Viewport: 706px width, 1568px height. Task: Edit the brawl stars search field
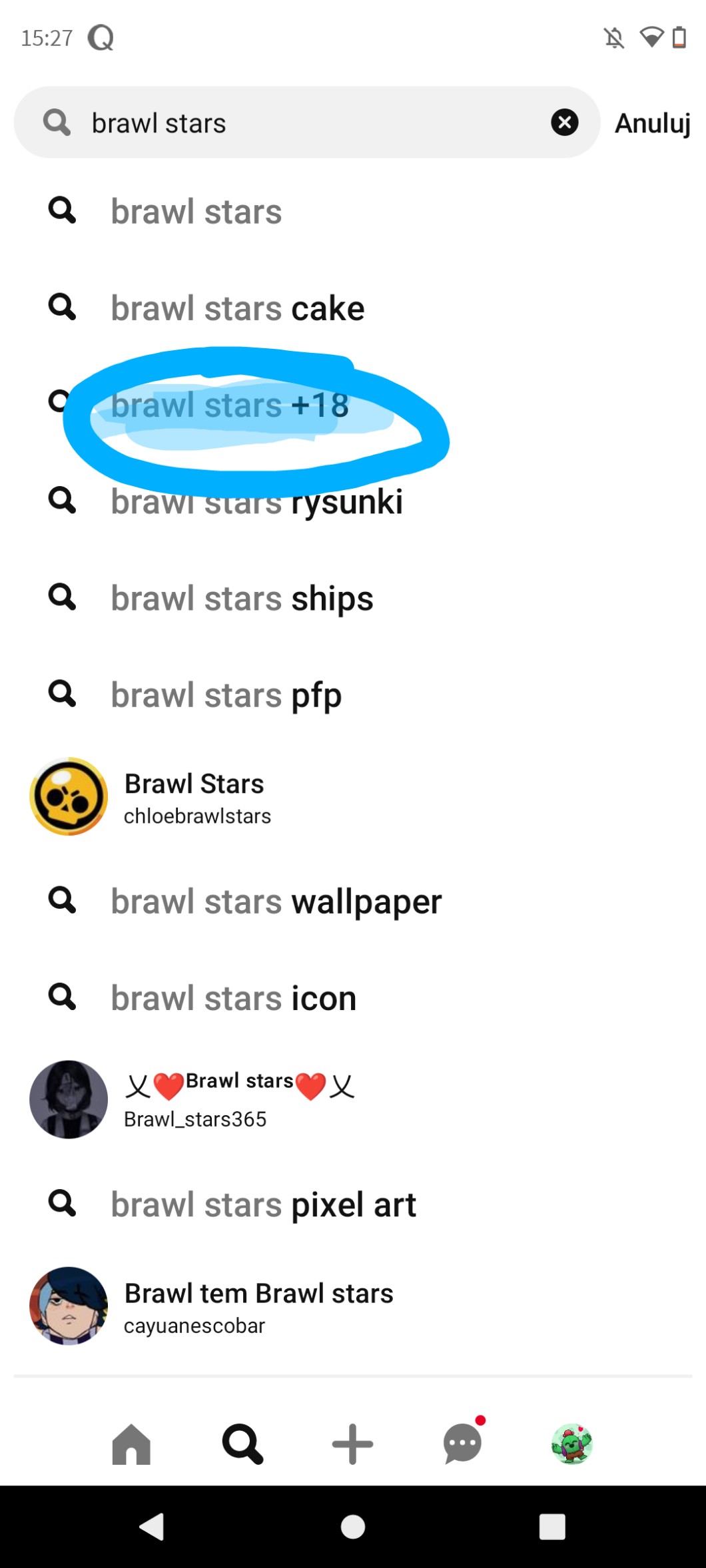[313, 123]
